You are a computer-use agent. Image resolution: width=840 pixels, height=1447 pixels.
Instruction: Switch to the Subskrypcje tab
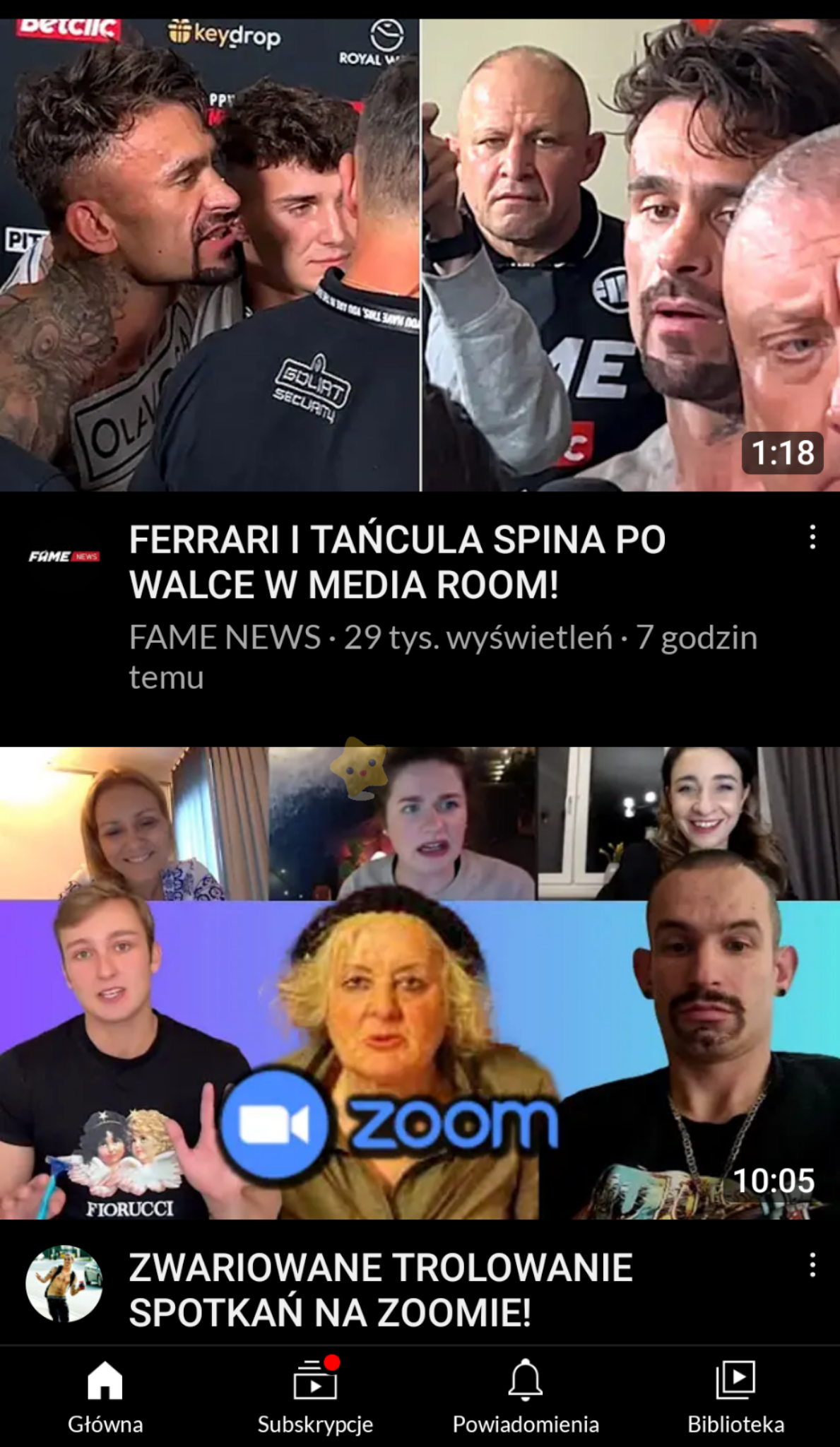click(315, 1396)
